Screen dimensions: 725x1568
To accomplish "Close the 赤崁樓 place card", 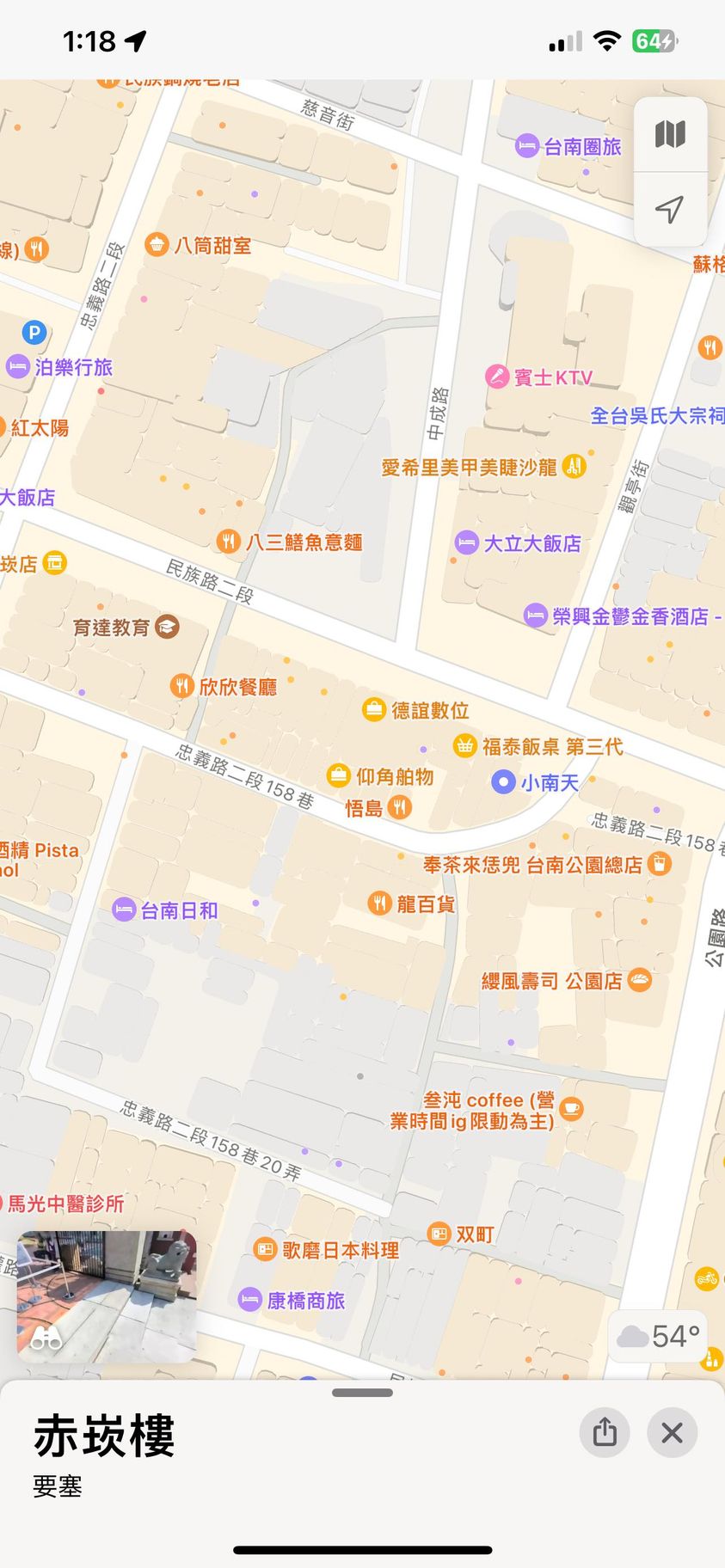I will coord(672,1432).
